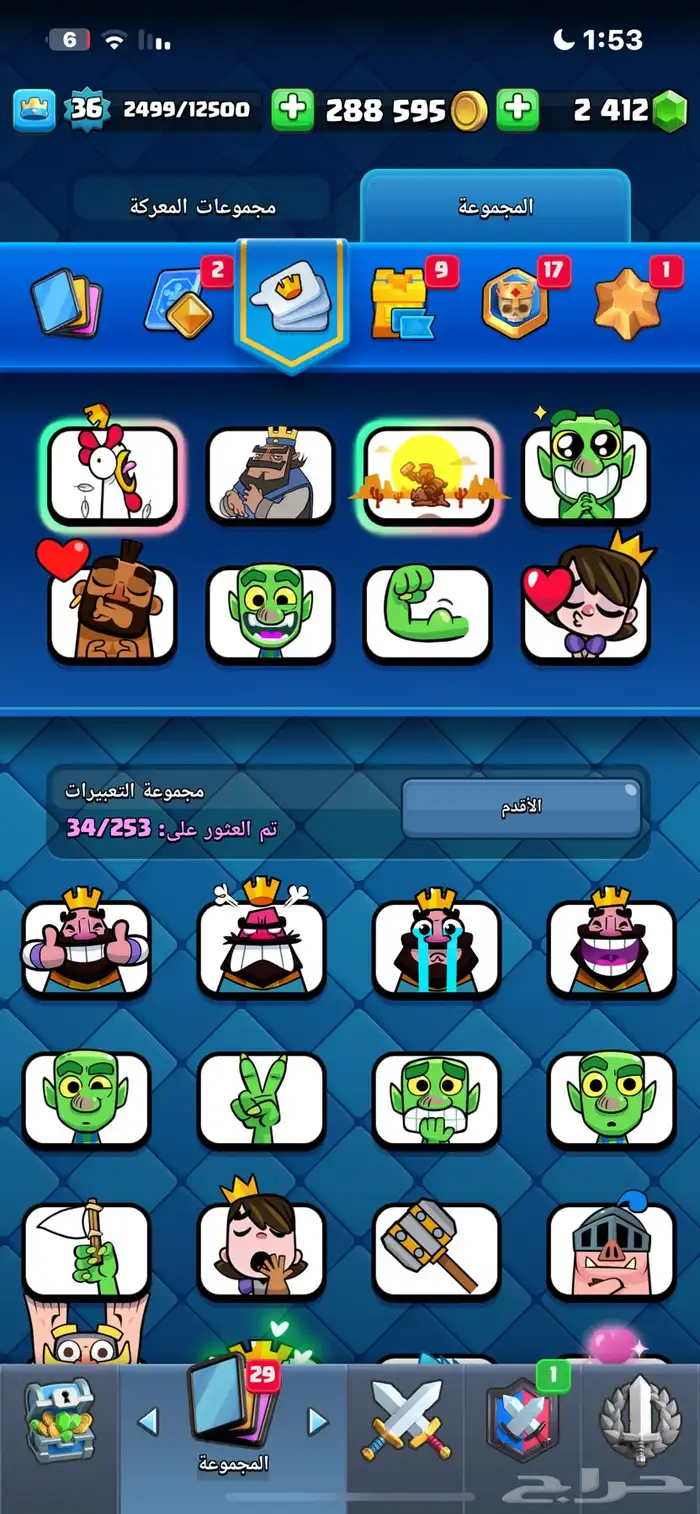700x1514 pixels.
Task: Go to the battle crossed swords tab
Action: [407, 1420]
